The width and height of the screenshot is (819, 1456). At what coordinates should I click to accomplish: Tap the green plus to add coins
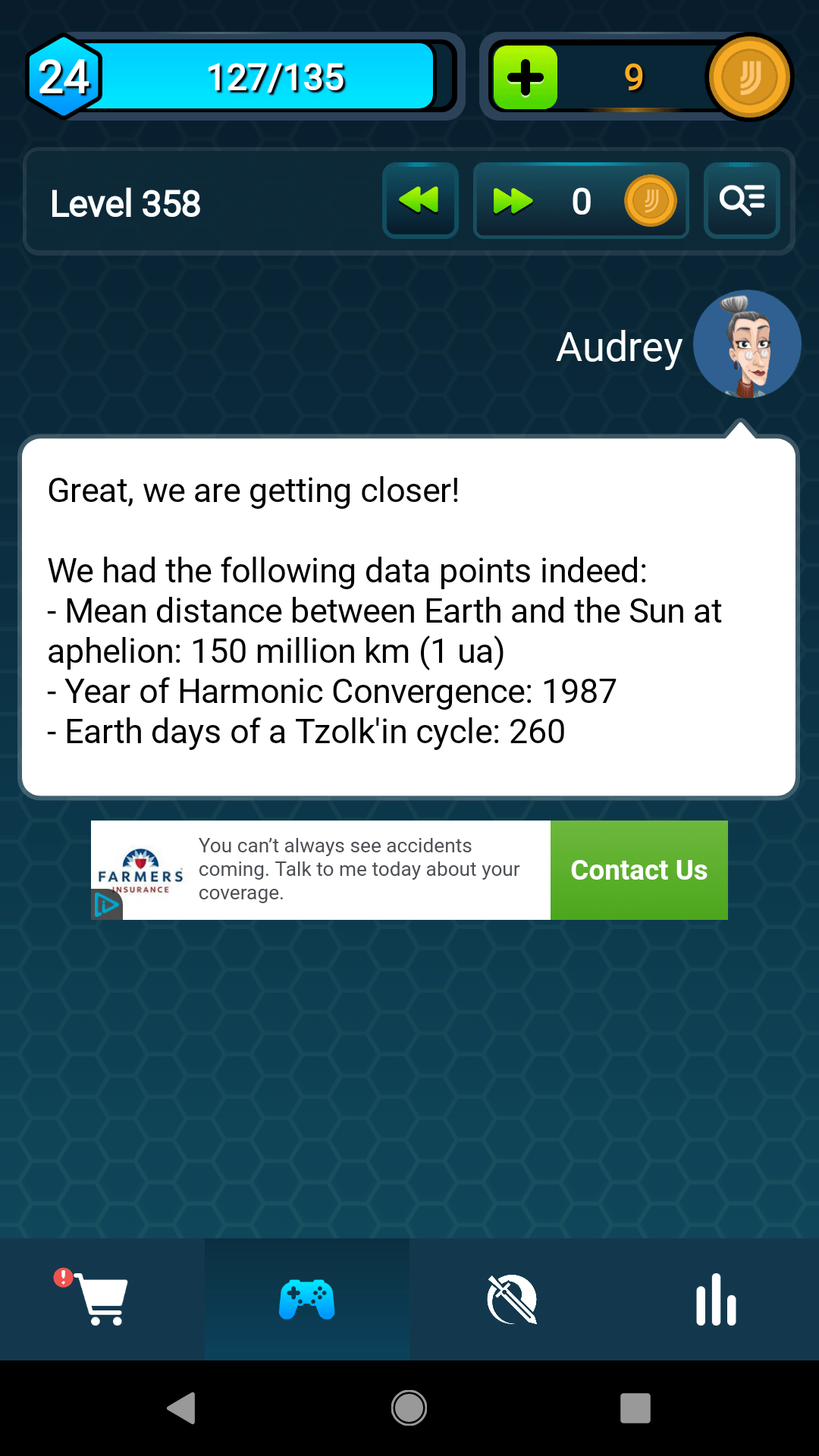tap(526, 77)
